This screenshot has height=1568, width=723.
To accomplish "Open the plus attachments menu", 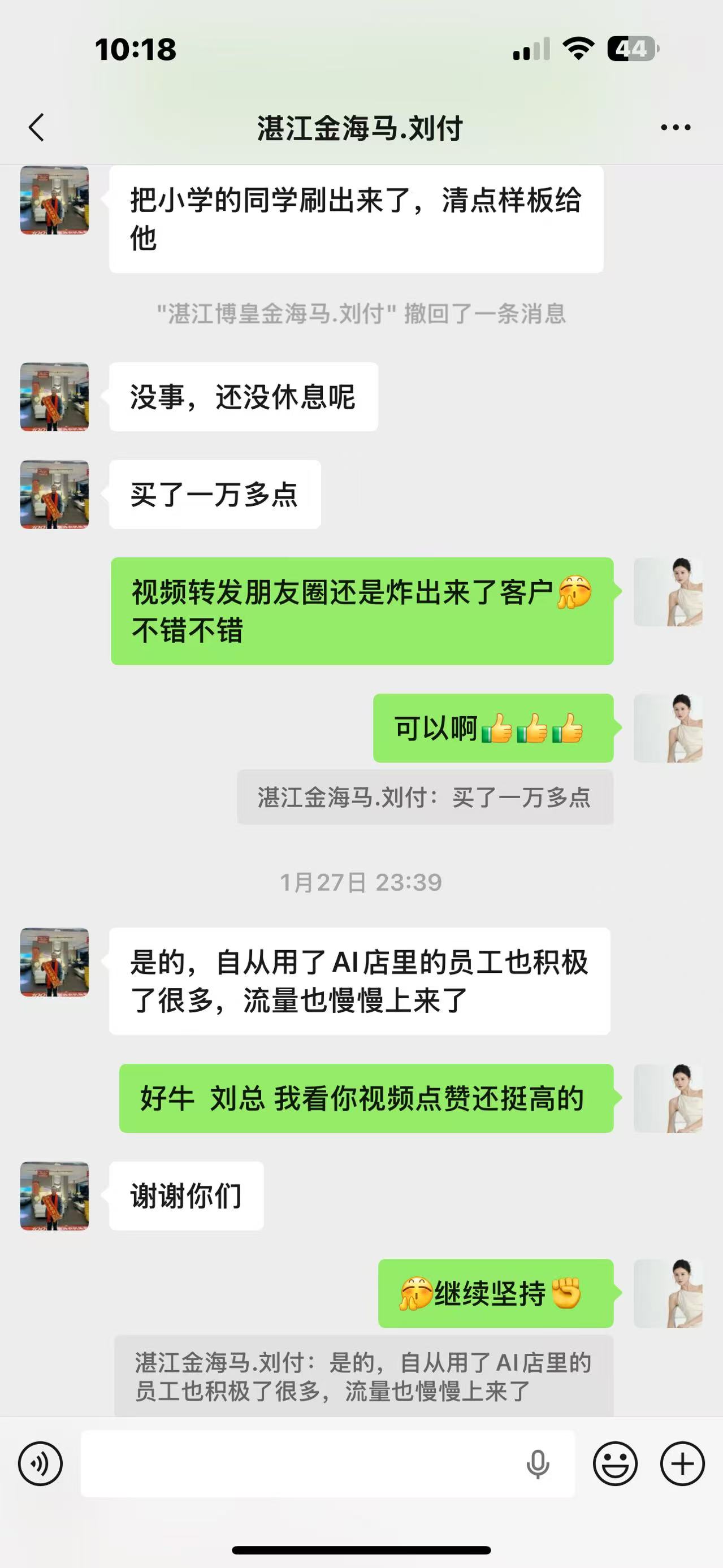I will click(x=682, y=1464).
